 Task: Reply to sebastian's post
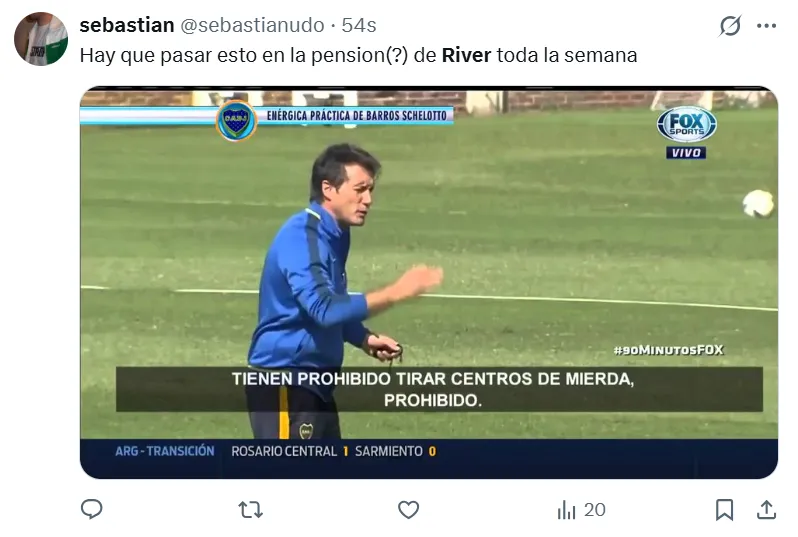coord(92,509)
